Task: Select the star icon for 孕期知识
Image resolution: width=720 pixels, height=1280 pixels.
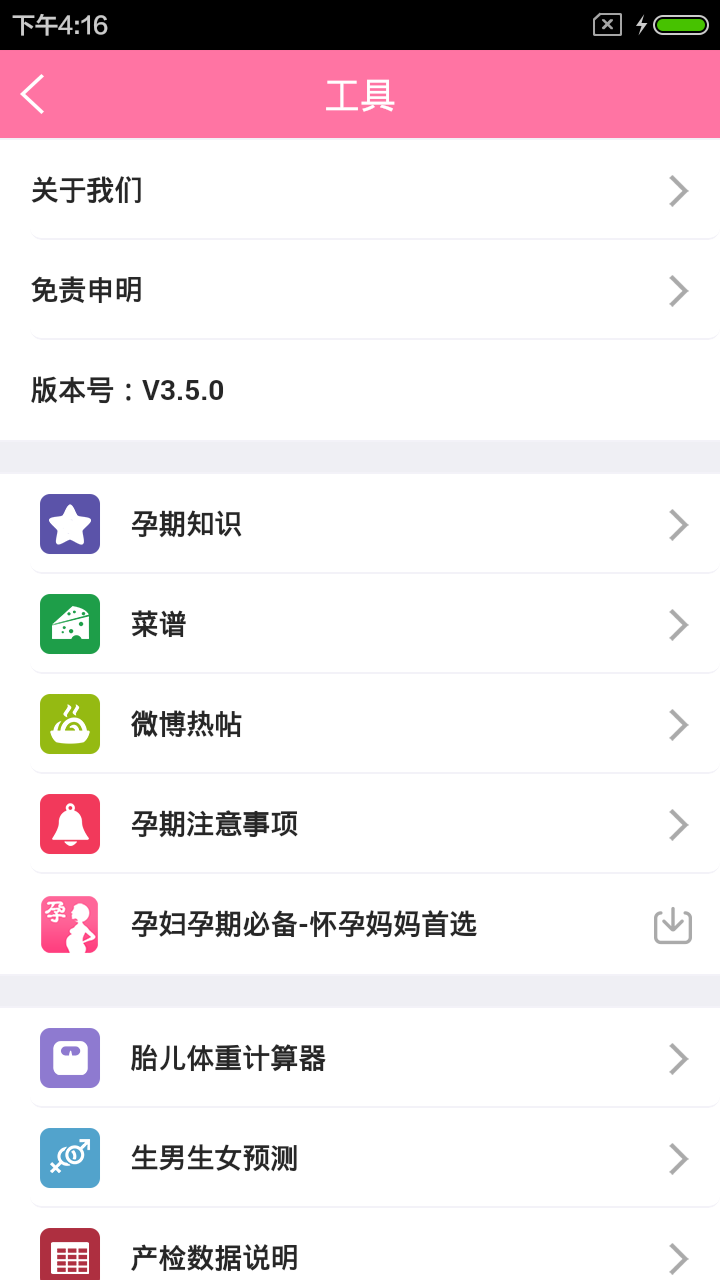Action: pyautogui.click(x=69, y=524)
